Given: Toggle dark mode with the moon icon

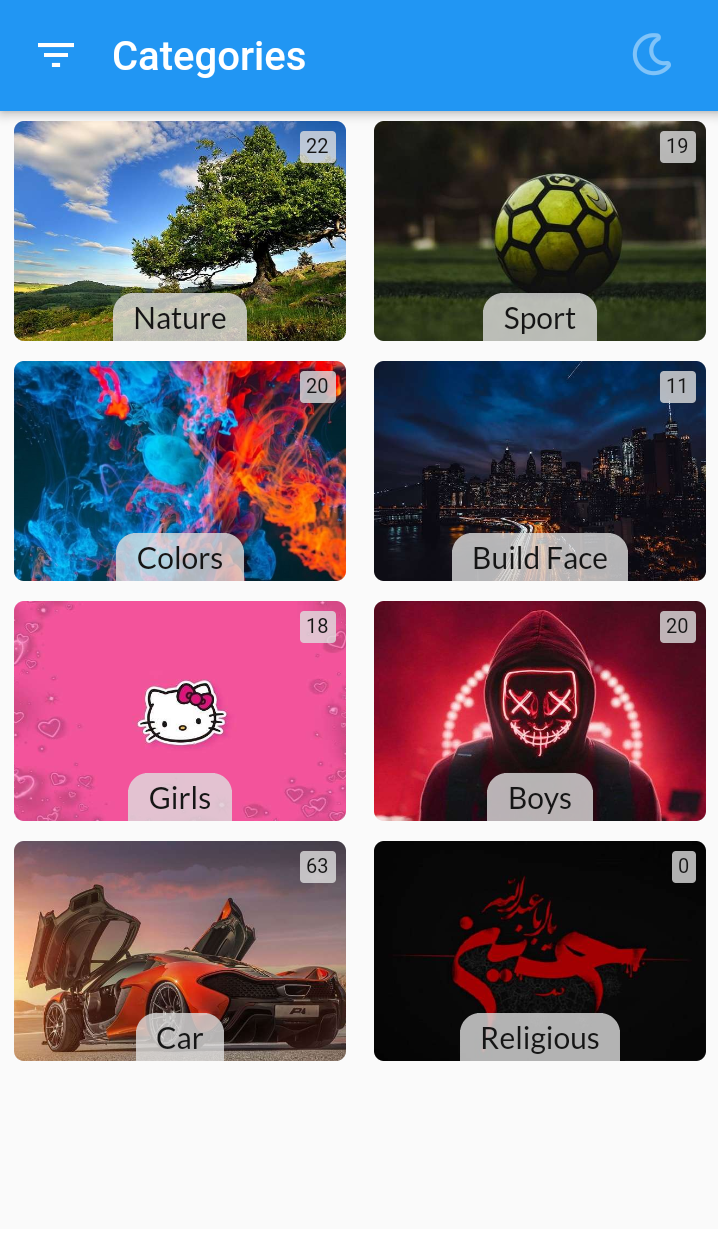Looking at the screenshot, I should coord(652,55).
